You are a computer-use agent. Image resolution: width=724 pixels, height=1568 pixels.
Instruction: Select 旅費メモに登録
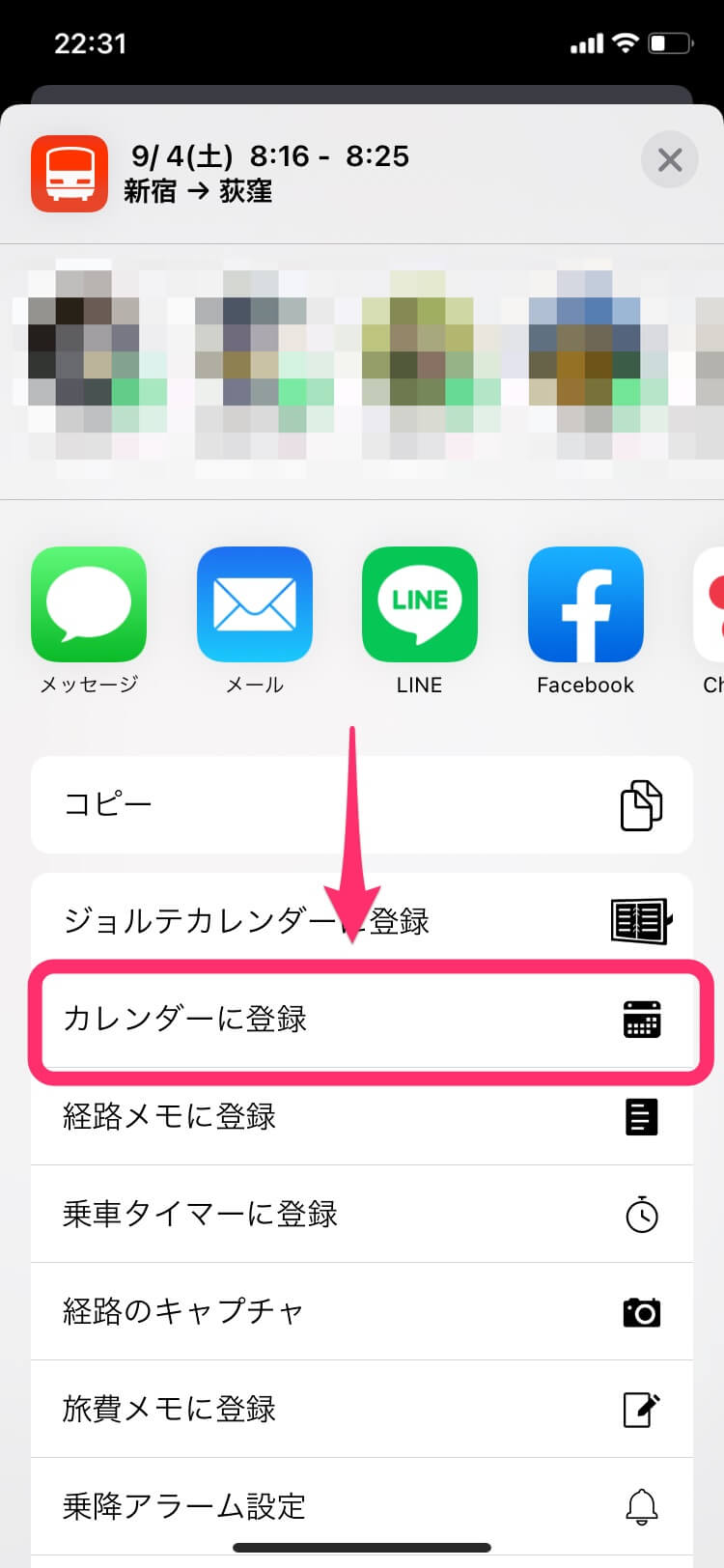(x=362, y=1410)
